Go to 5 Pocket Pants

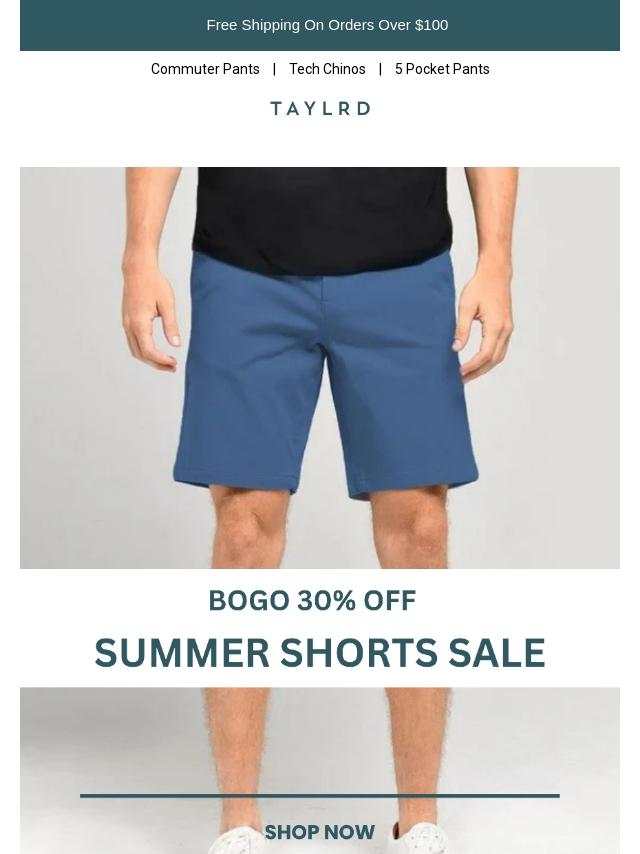click(x=442, y=69)
